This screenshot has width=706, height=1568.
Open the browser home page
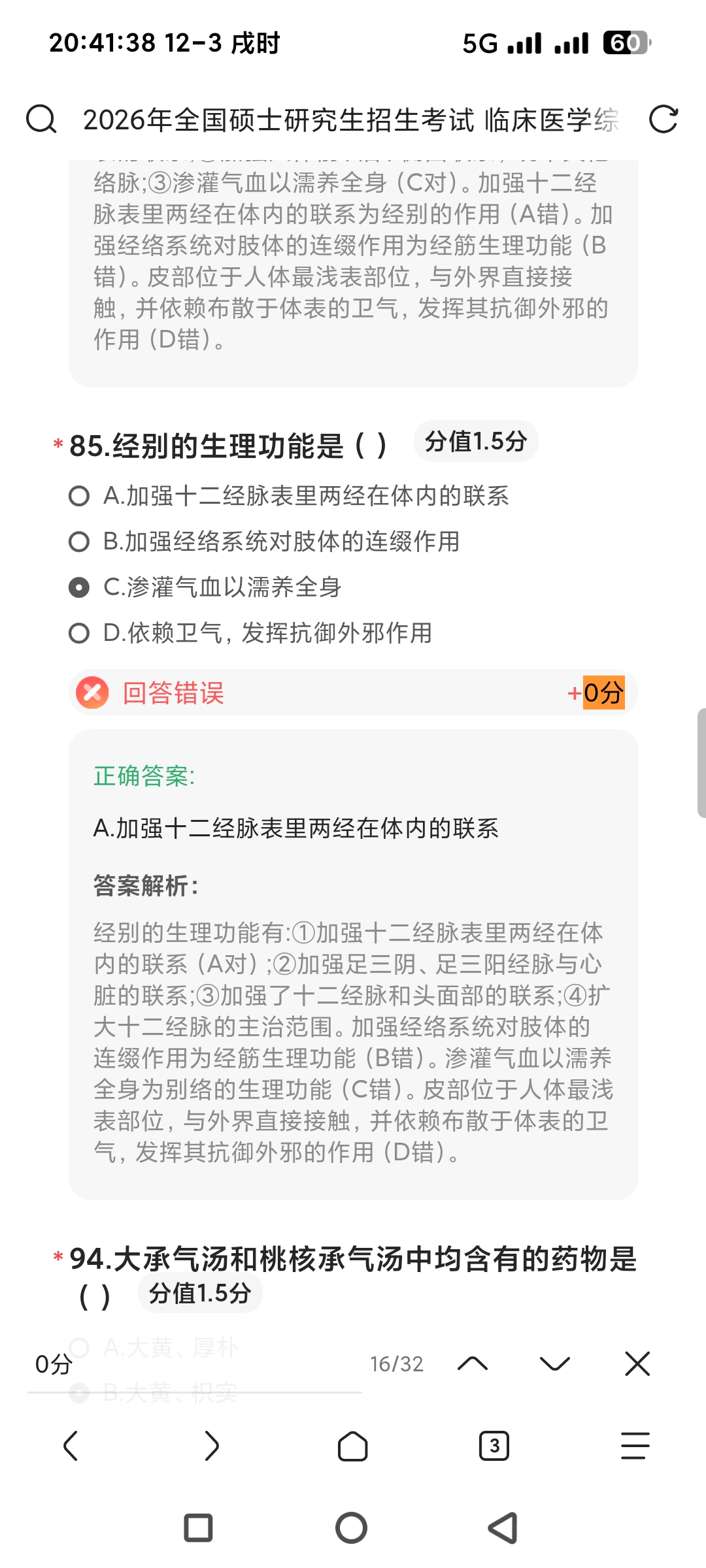[353, 1446]
